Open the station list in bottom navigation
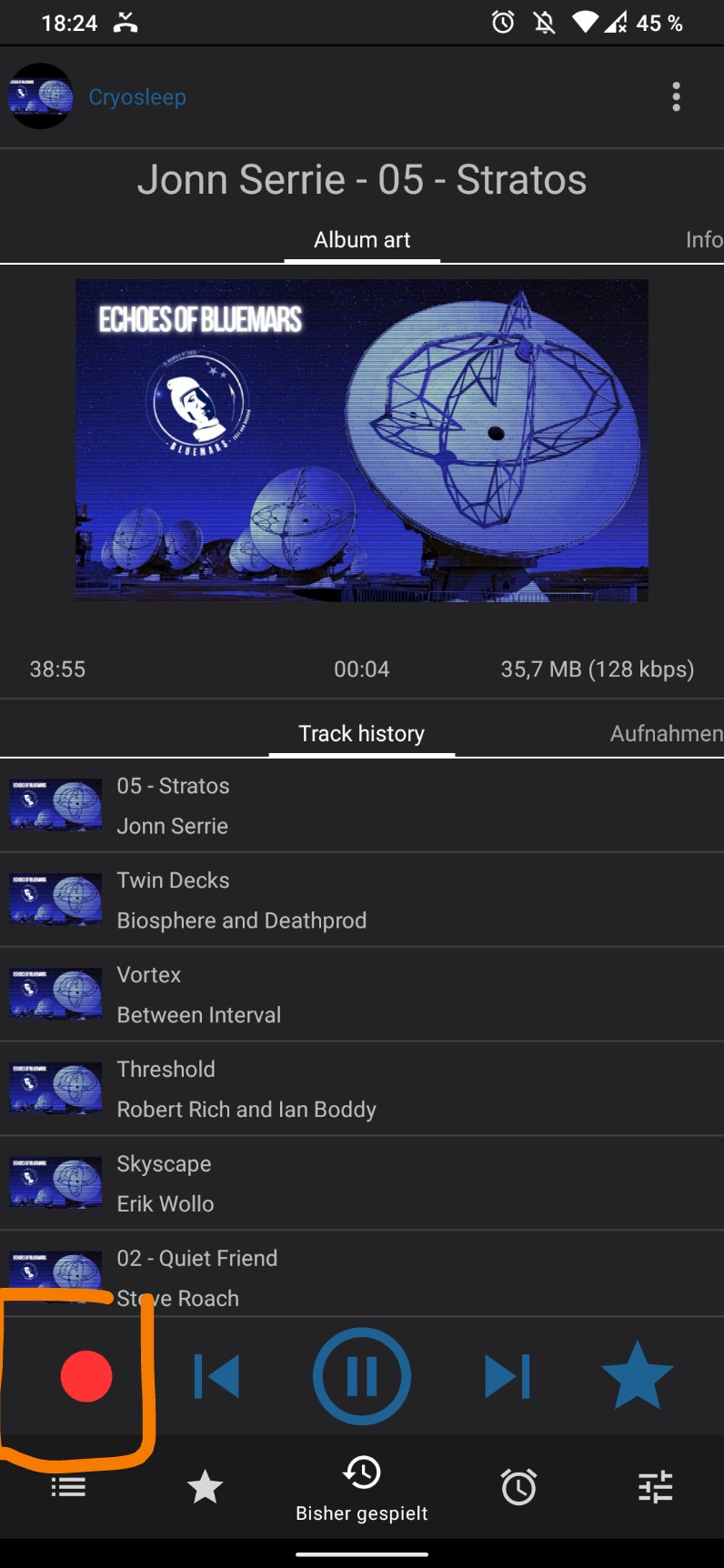Viewport: 724px width, 1568px height. (x=68, y=1487)
